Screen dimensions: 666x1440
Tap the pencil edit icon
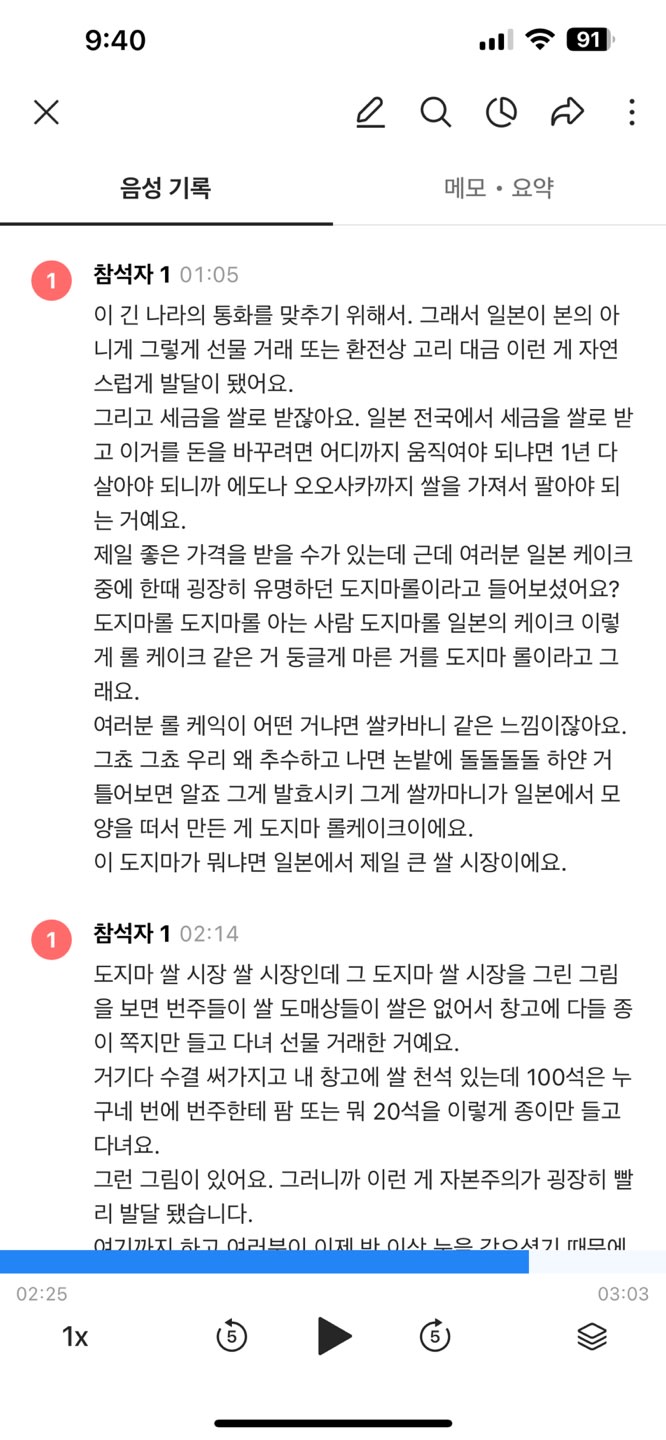click(370, 113)
